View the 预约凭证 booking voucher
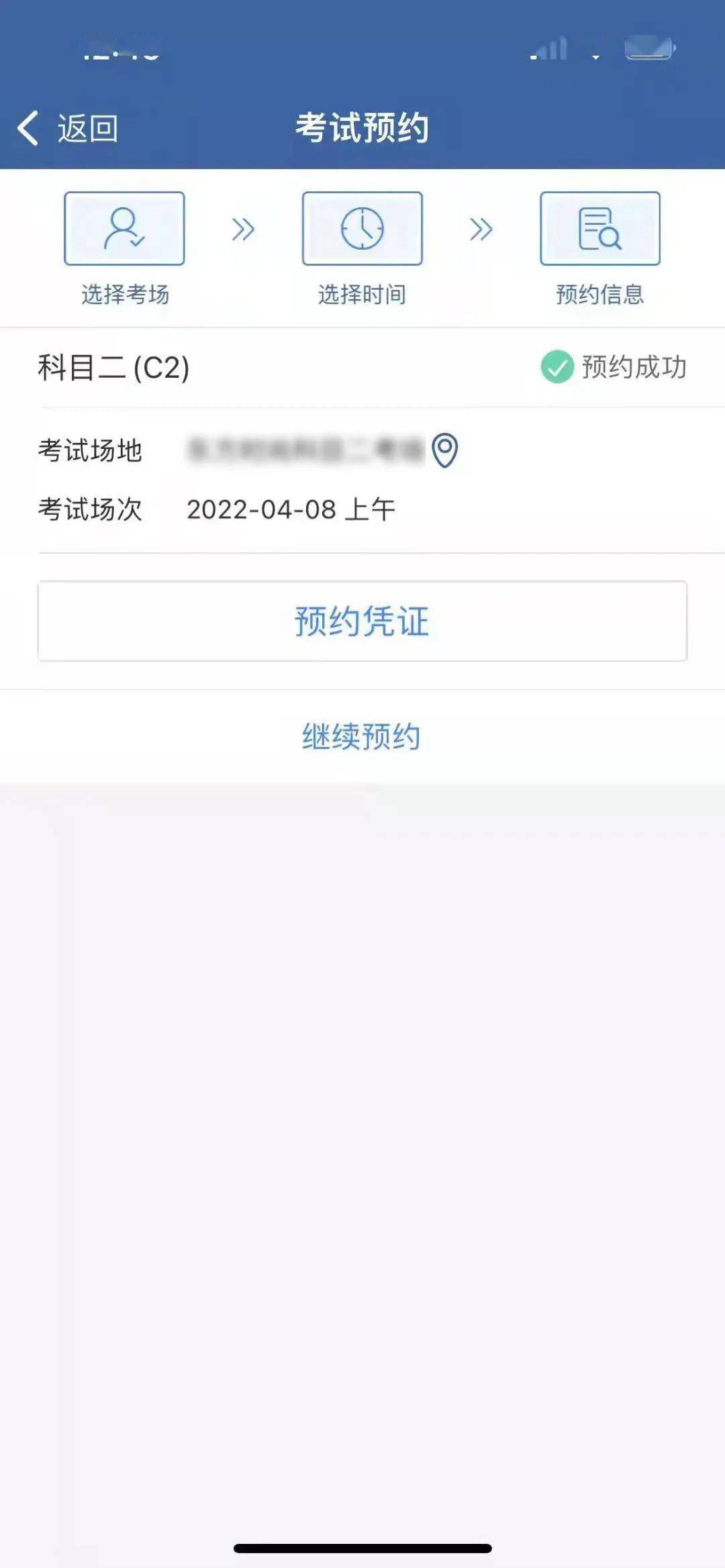725x1568 pixels. [362, 621]
